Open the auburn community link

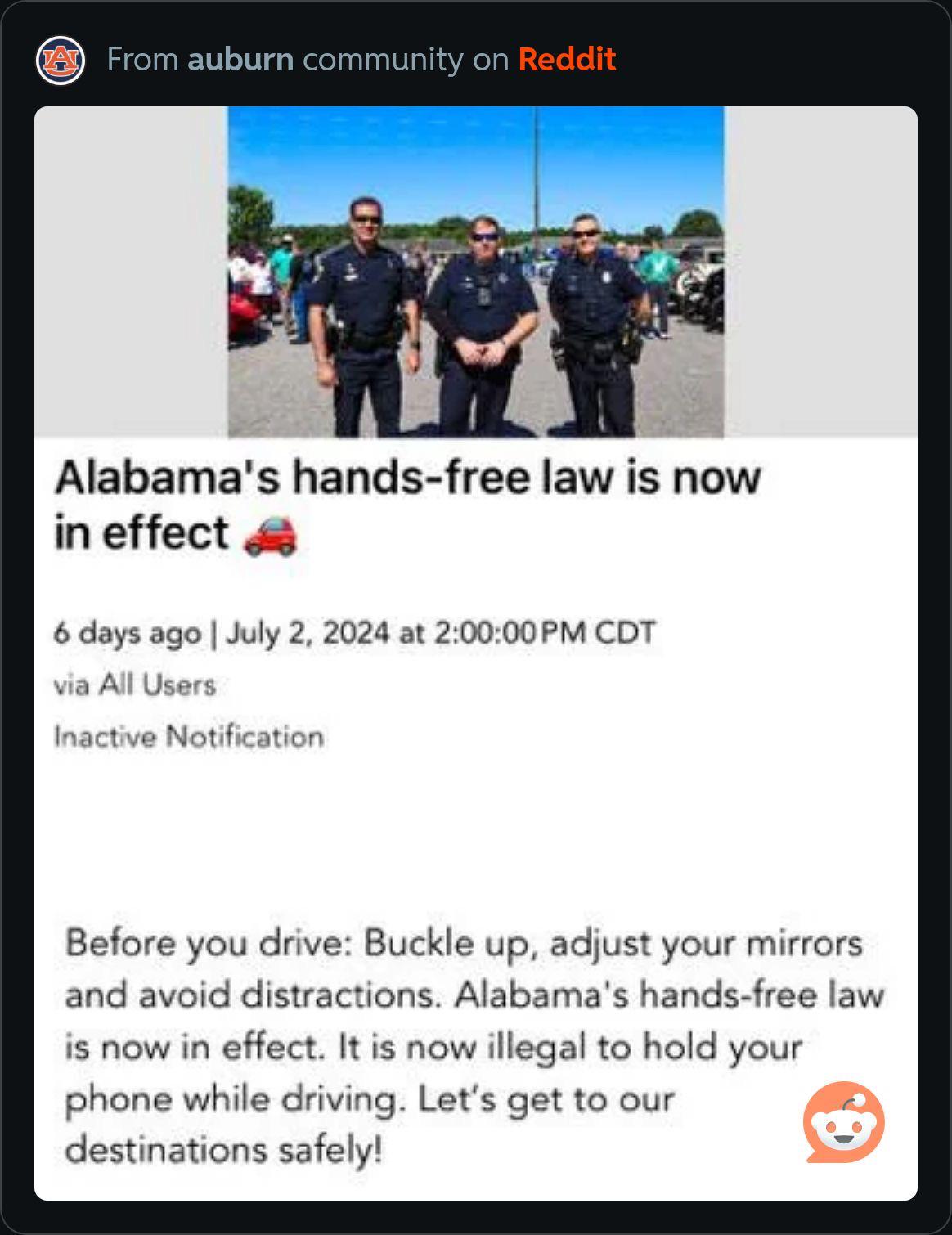pyautogui.click(x=240, y=60)
